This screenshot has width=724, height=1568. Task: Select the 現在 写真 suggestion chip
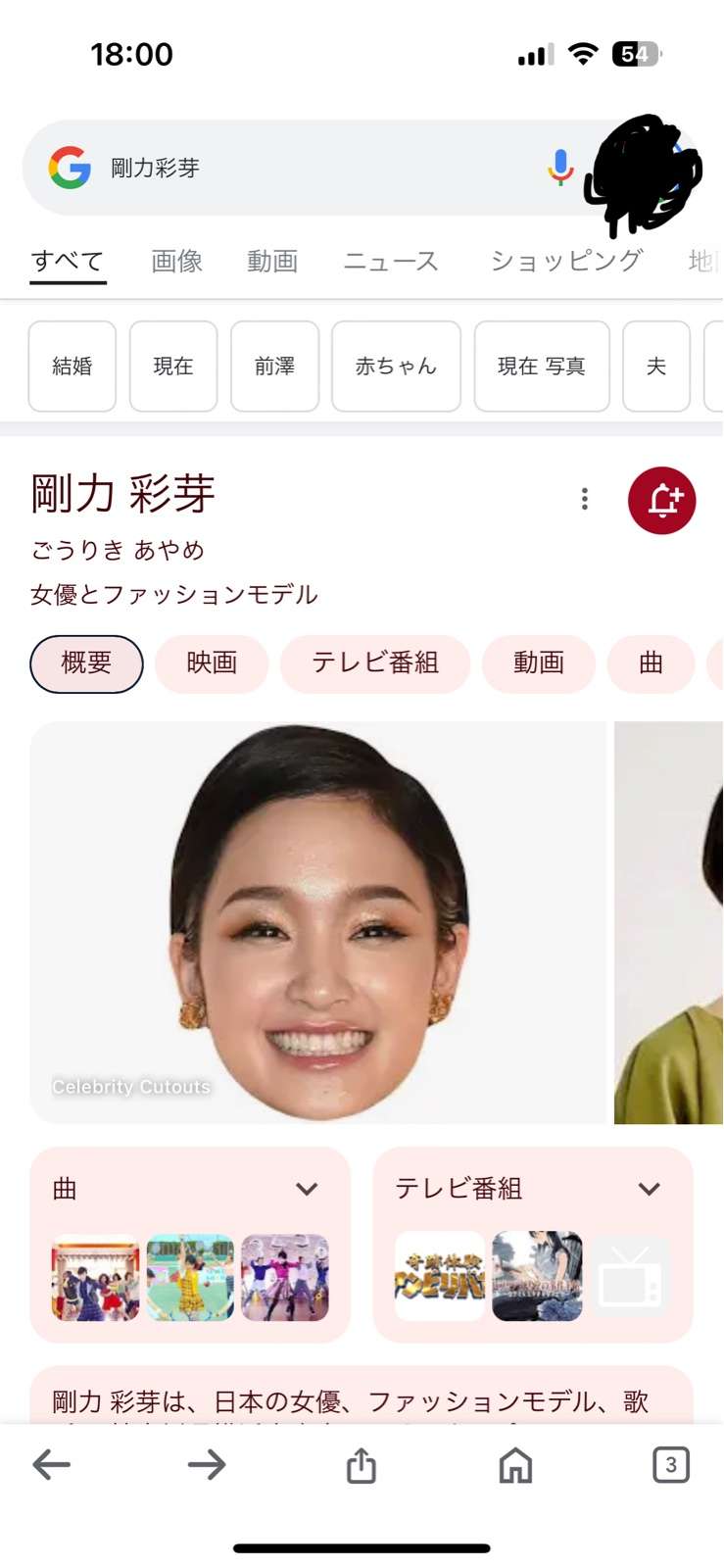click(x=542, y=367)
